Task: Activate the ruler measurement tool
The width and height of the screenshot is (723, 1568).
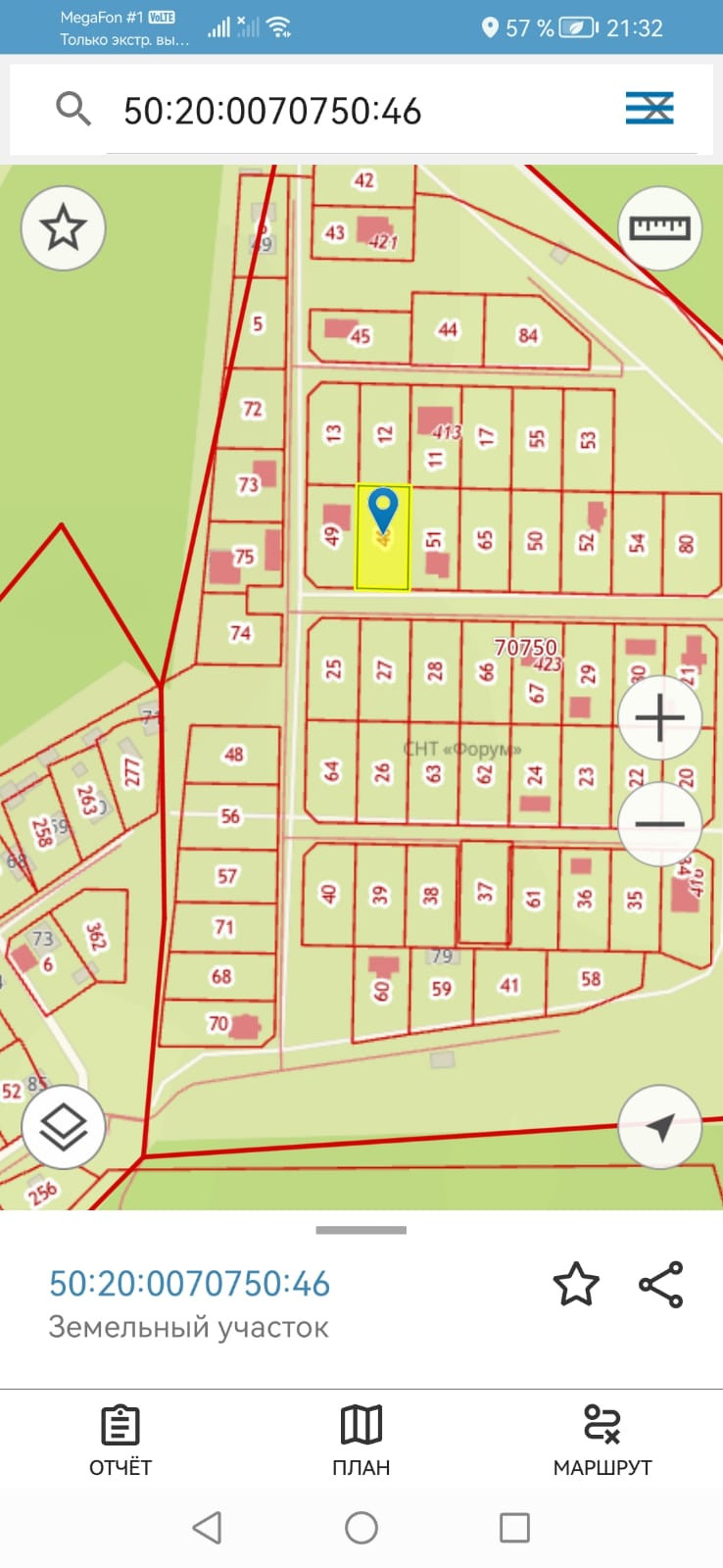Action: [x=660, y=227]
